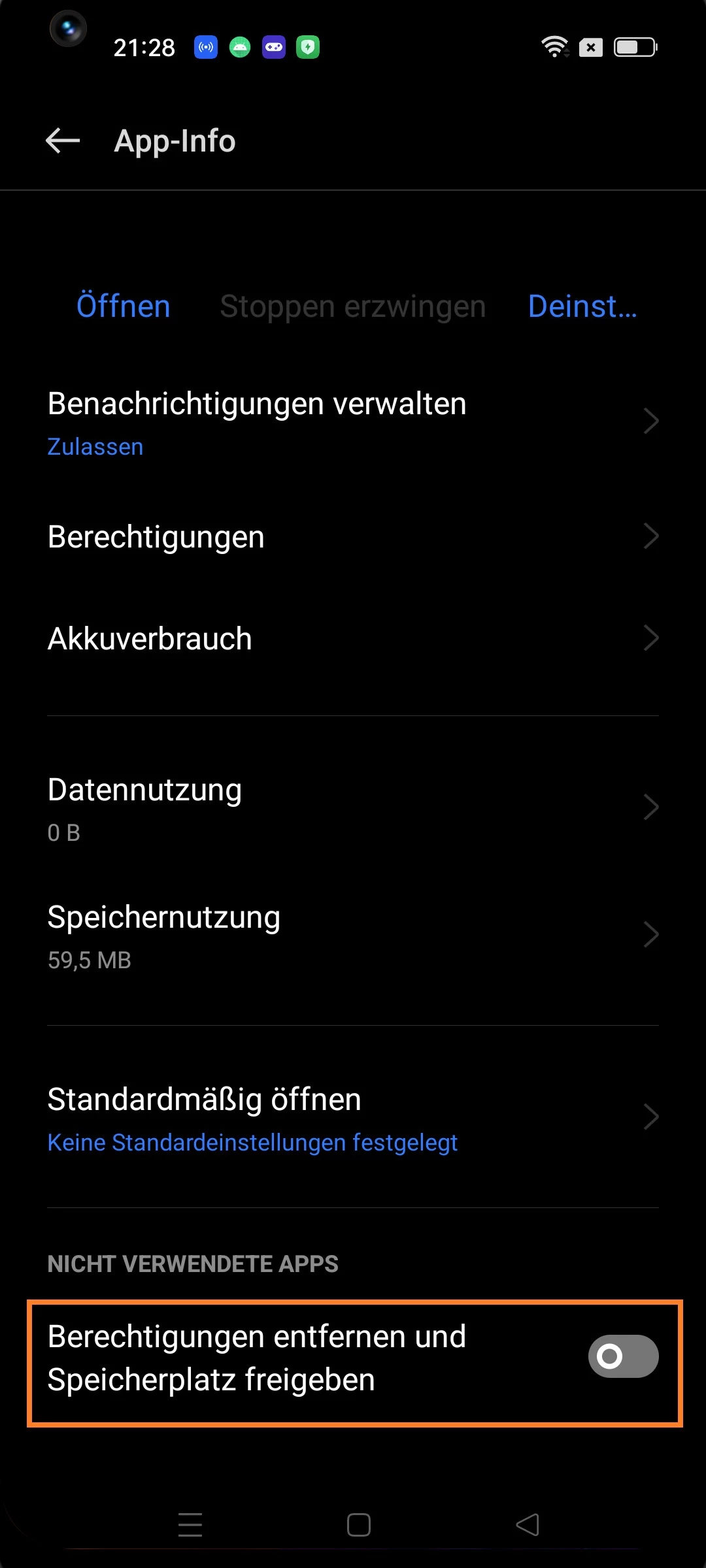Tap the system home button

click(359, 1525)
